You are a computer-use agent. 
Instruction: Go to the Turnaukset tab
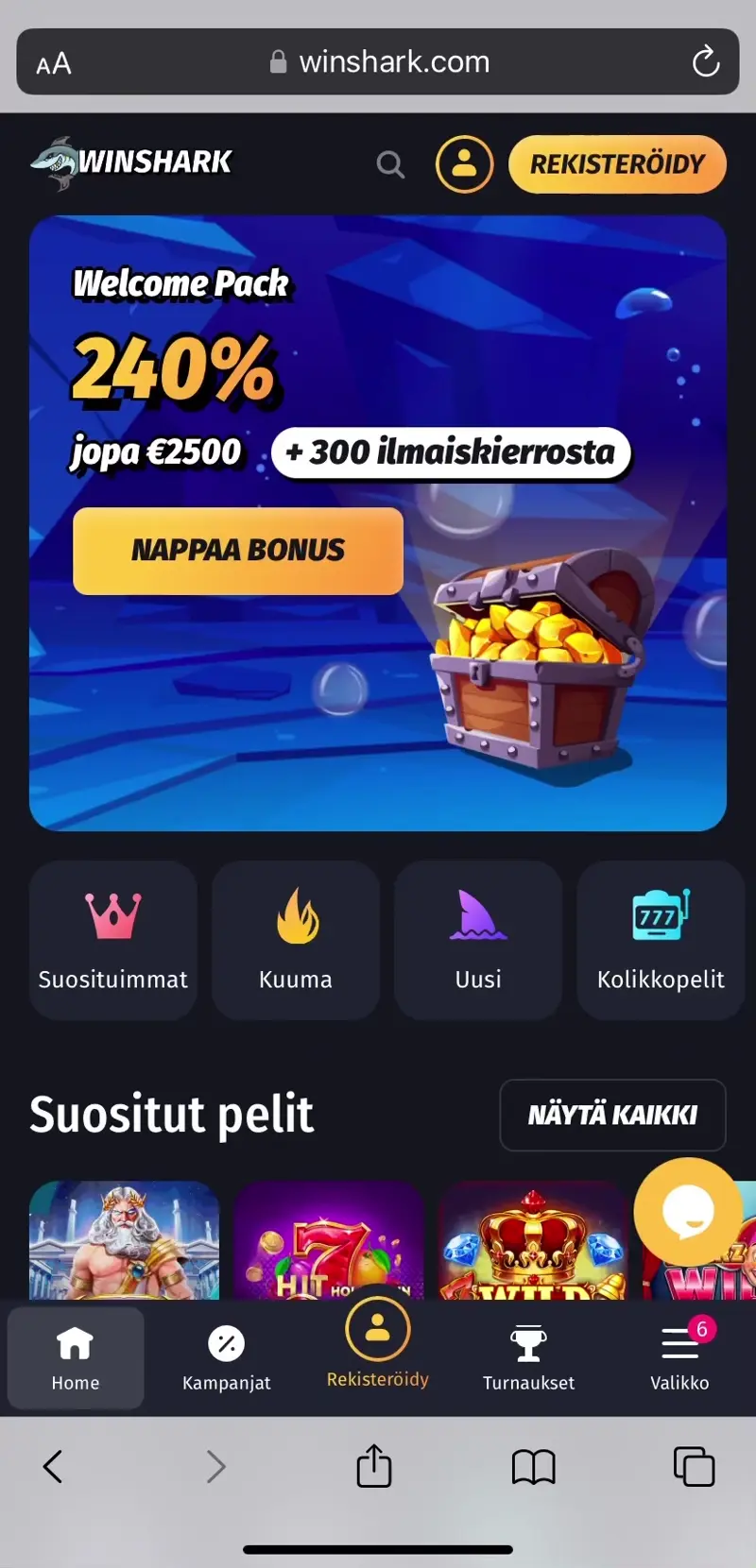528,1358
